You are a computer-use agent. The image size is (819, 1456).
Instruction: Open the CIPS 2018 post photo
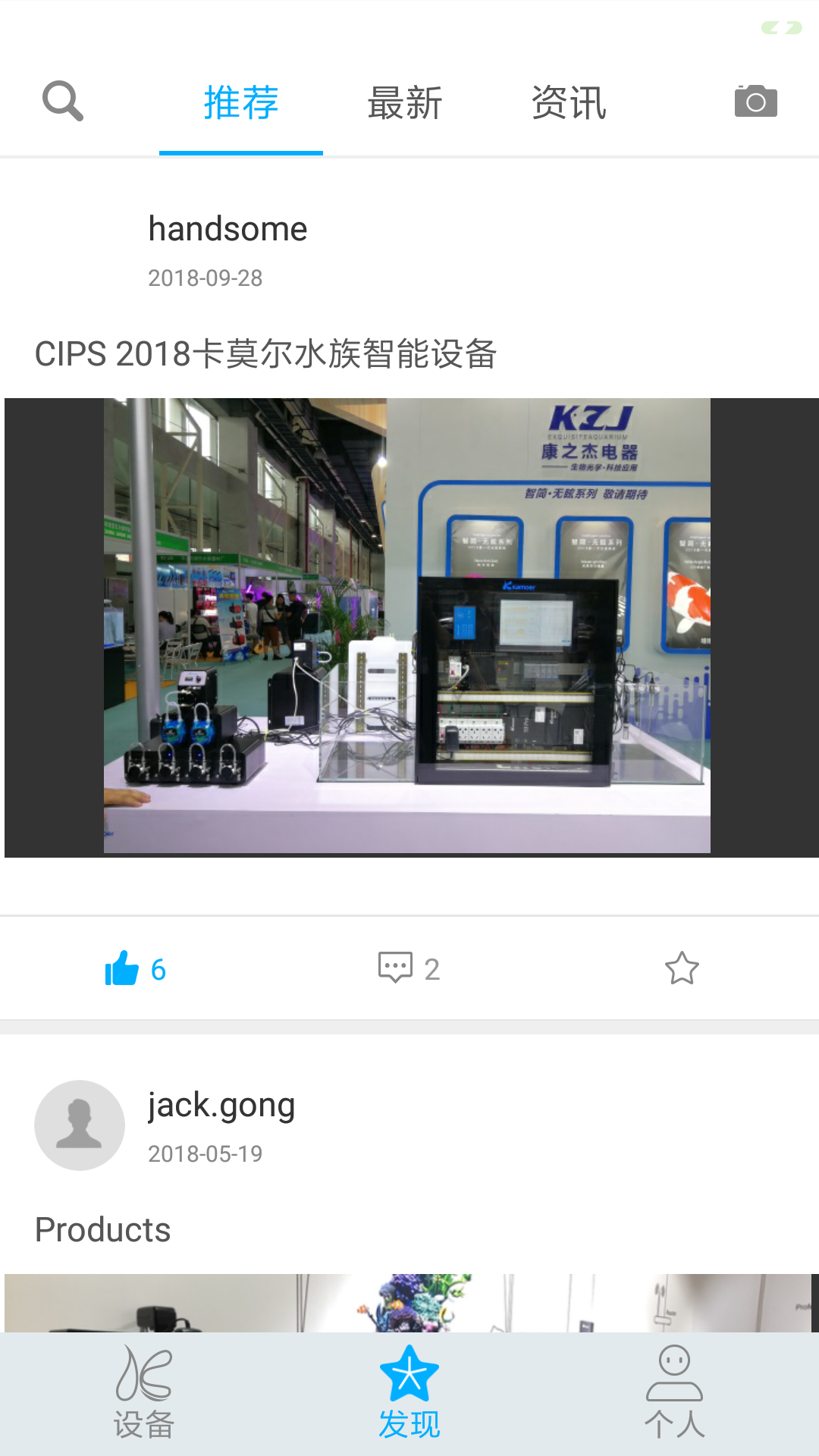[x=408, y=626]
